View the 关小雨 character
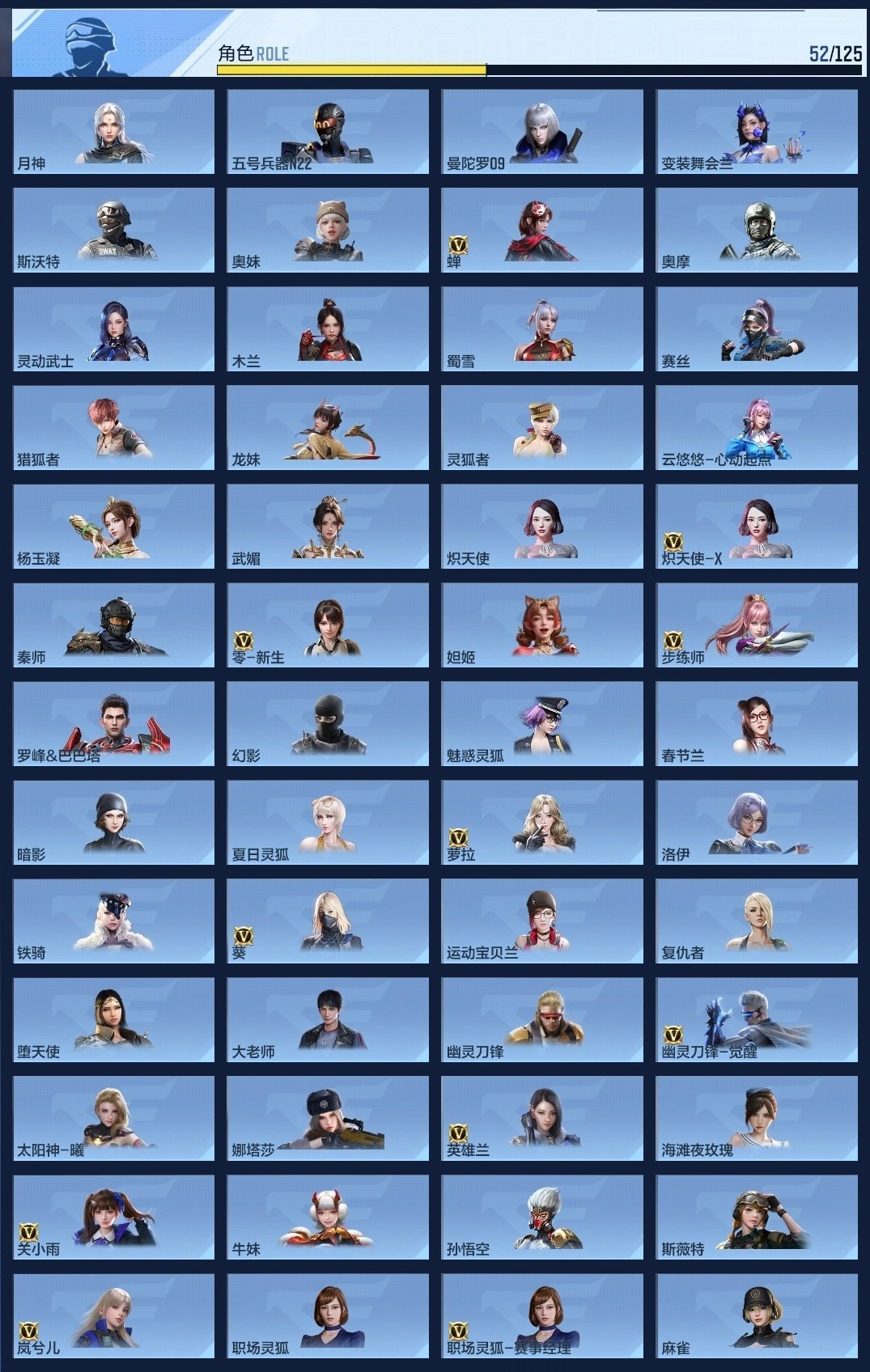 [x=113, y=1217]
